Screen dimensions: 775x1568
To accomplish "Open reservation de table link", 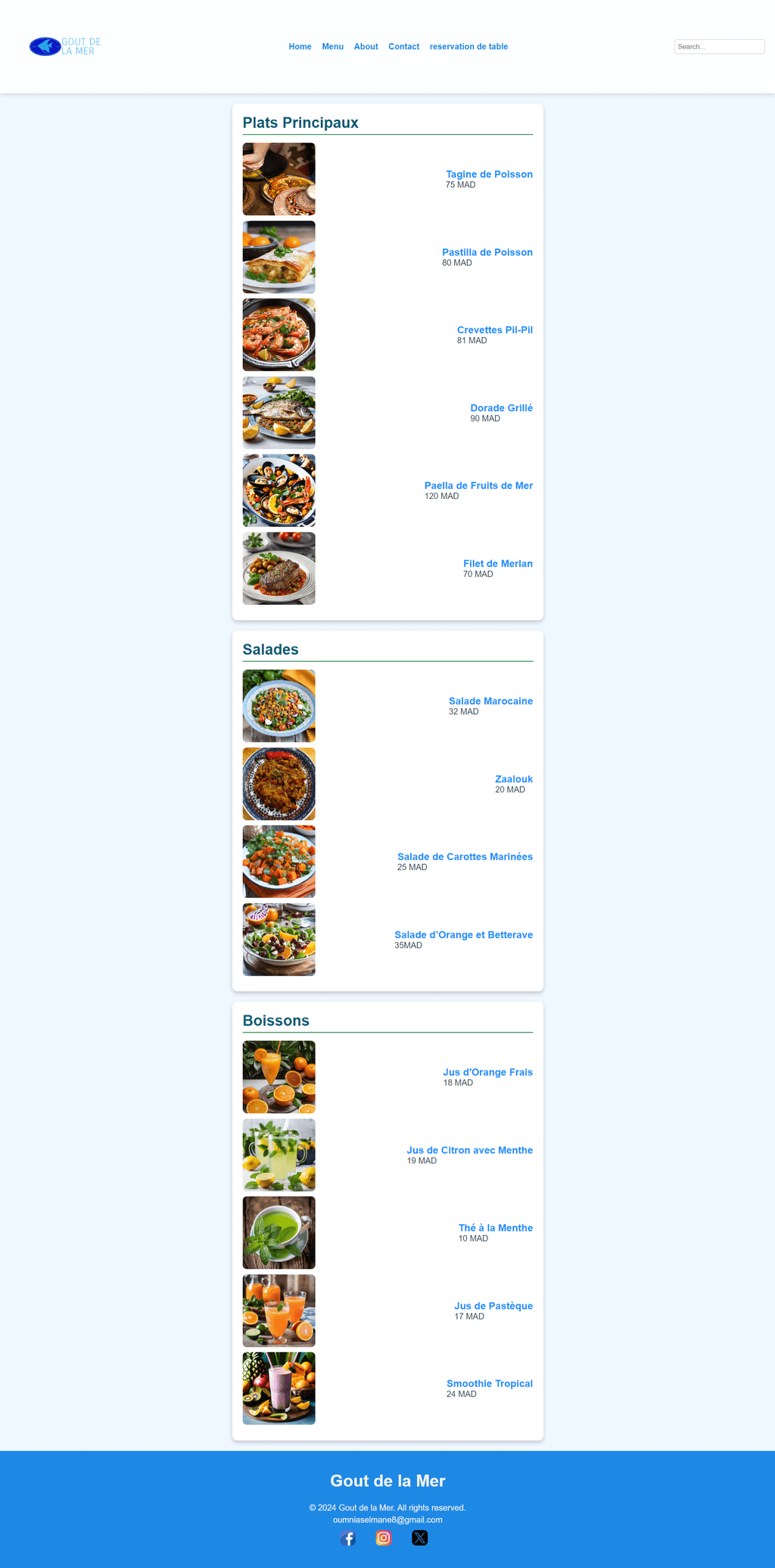I will click(468, 47).
